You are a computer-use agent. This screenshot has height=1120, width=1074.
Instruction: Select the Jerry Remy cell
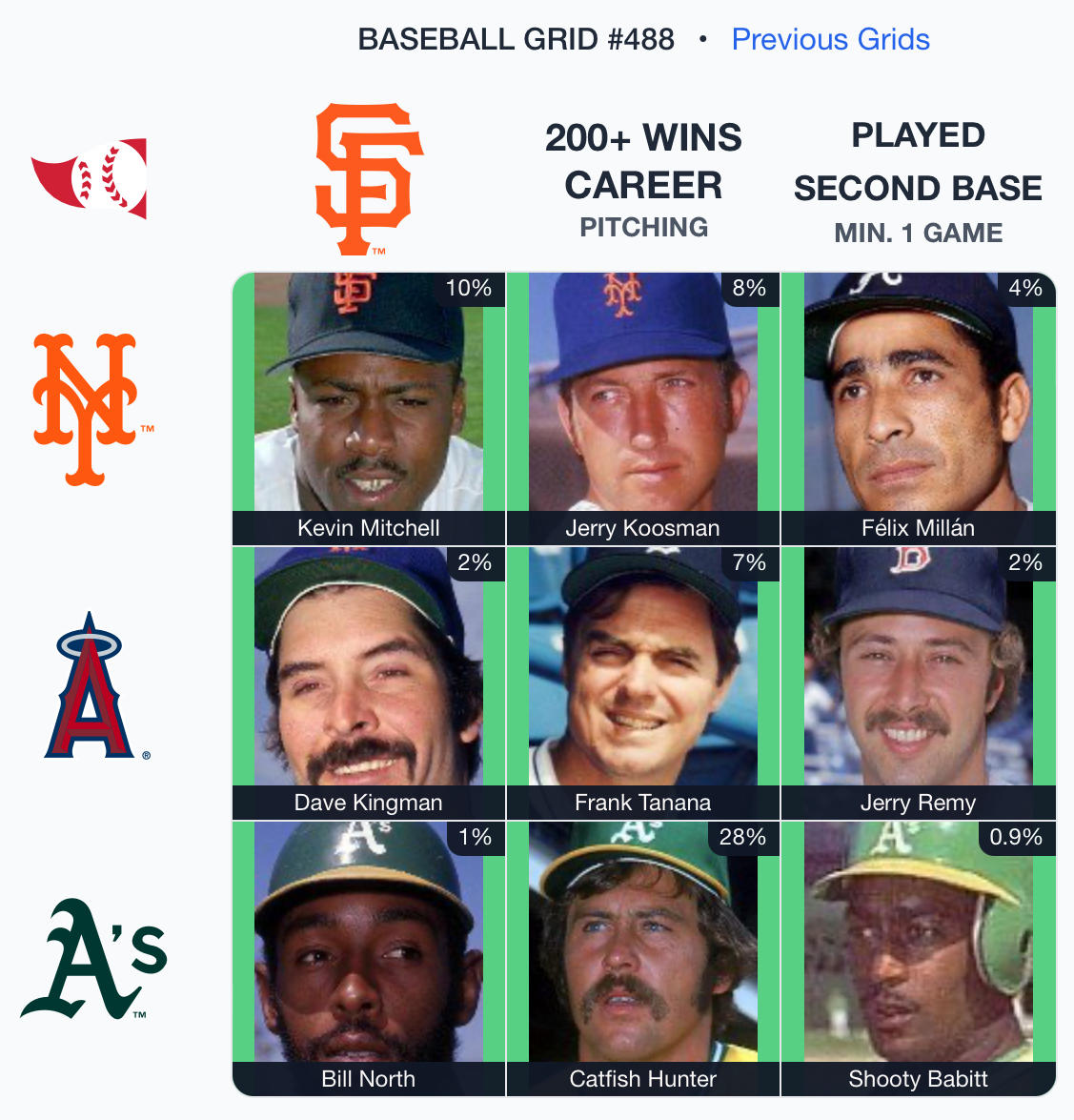click(918, 682)
